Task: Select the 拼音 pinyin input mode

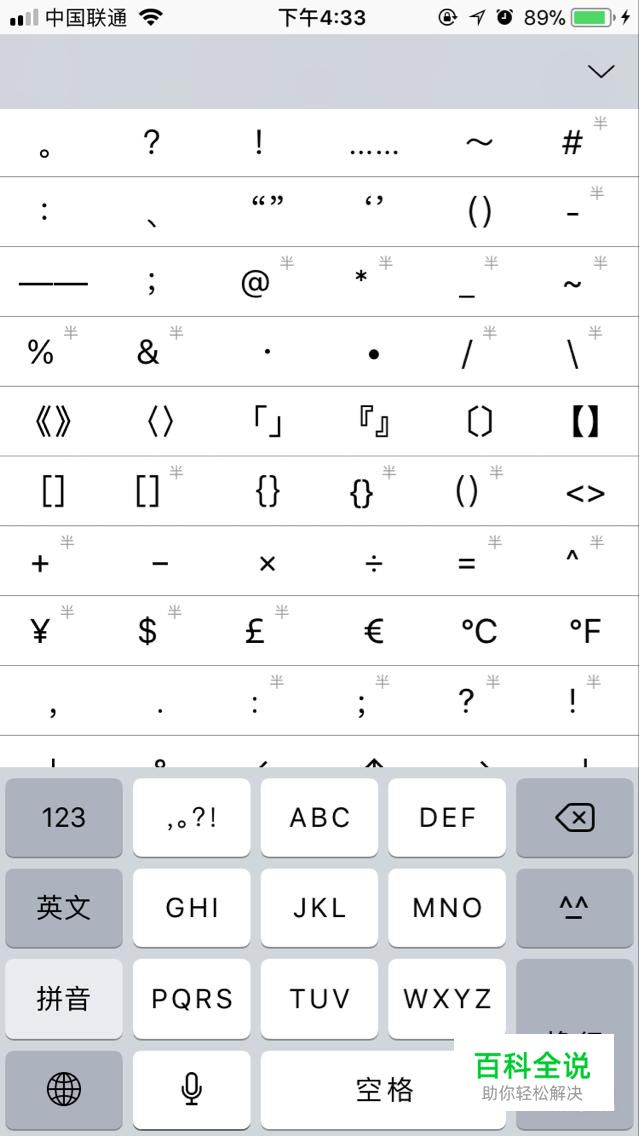Action: click(x=64, y=998)
